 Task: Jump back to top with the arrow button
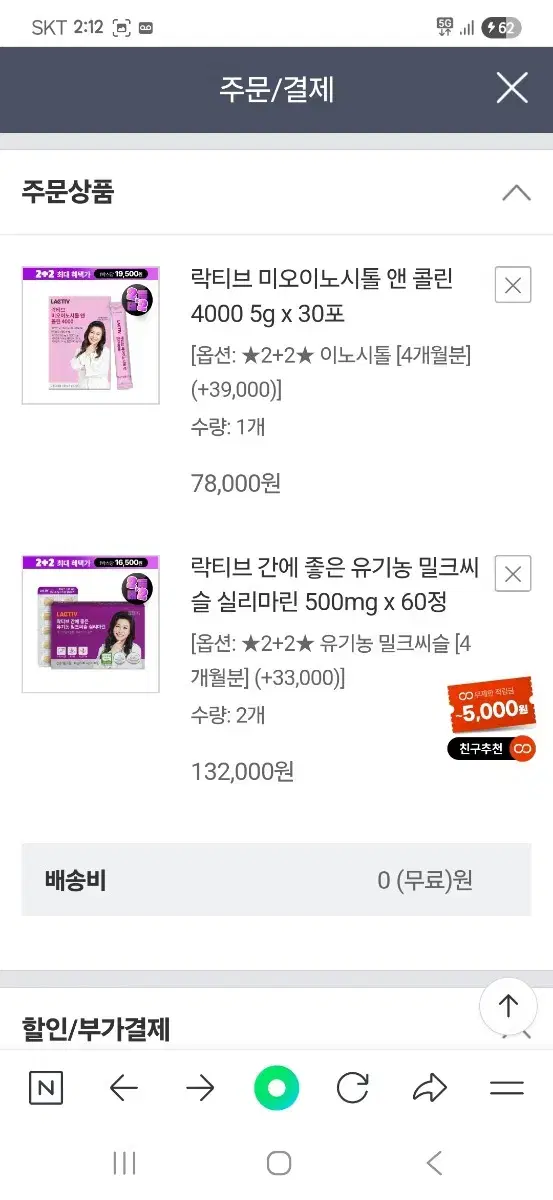[x=508, y=1006]
